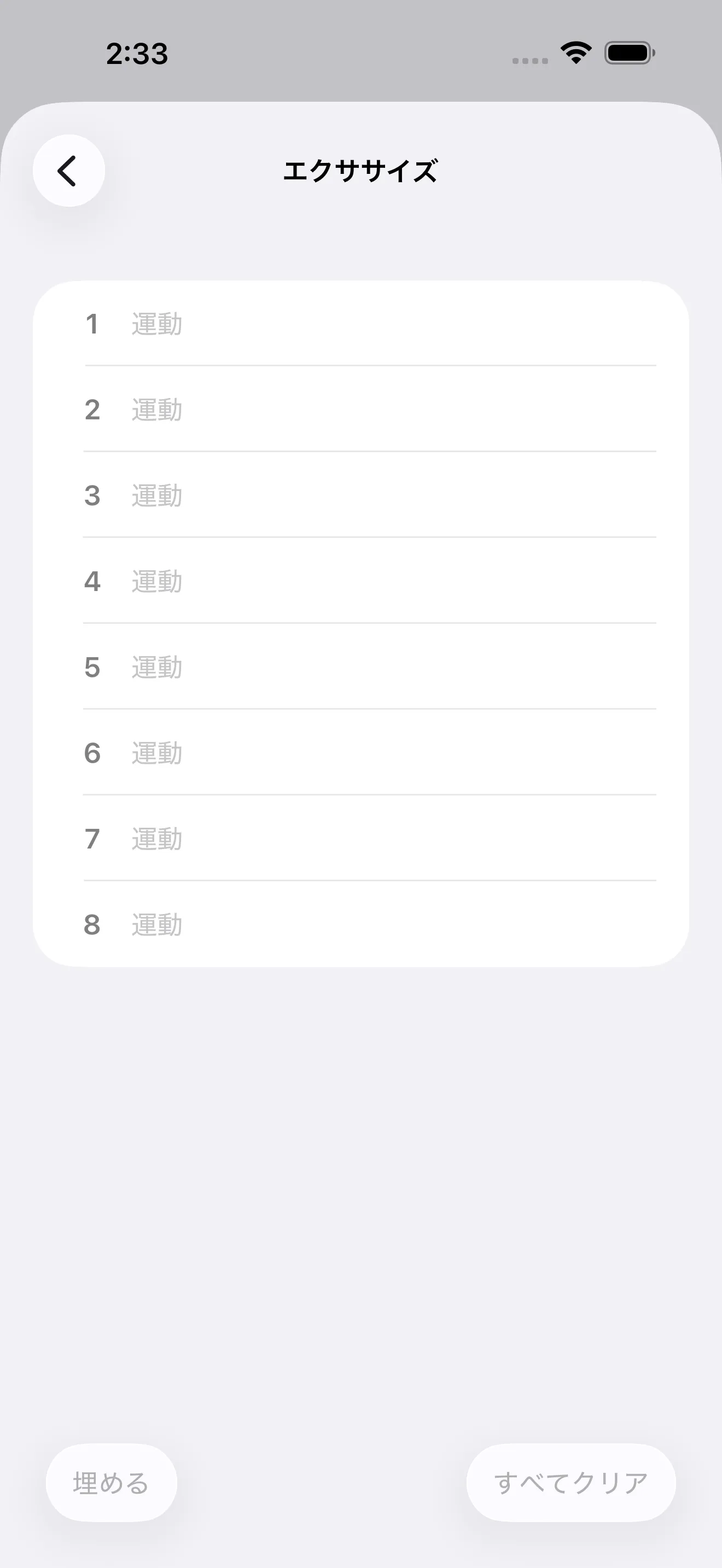Click the battery icon in the status bar

[627, 54]
